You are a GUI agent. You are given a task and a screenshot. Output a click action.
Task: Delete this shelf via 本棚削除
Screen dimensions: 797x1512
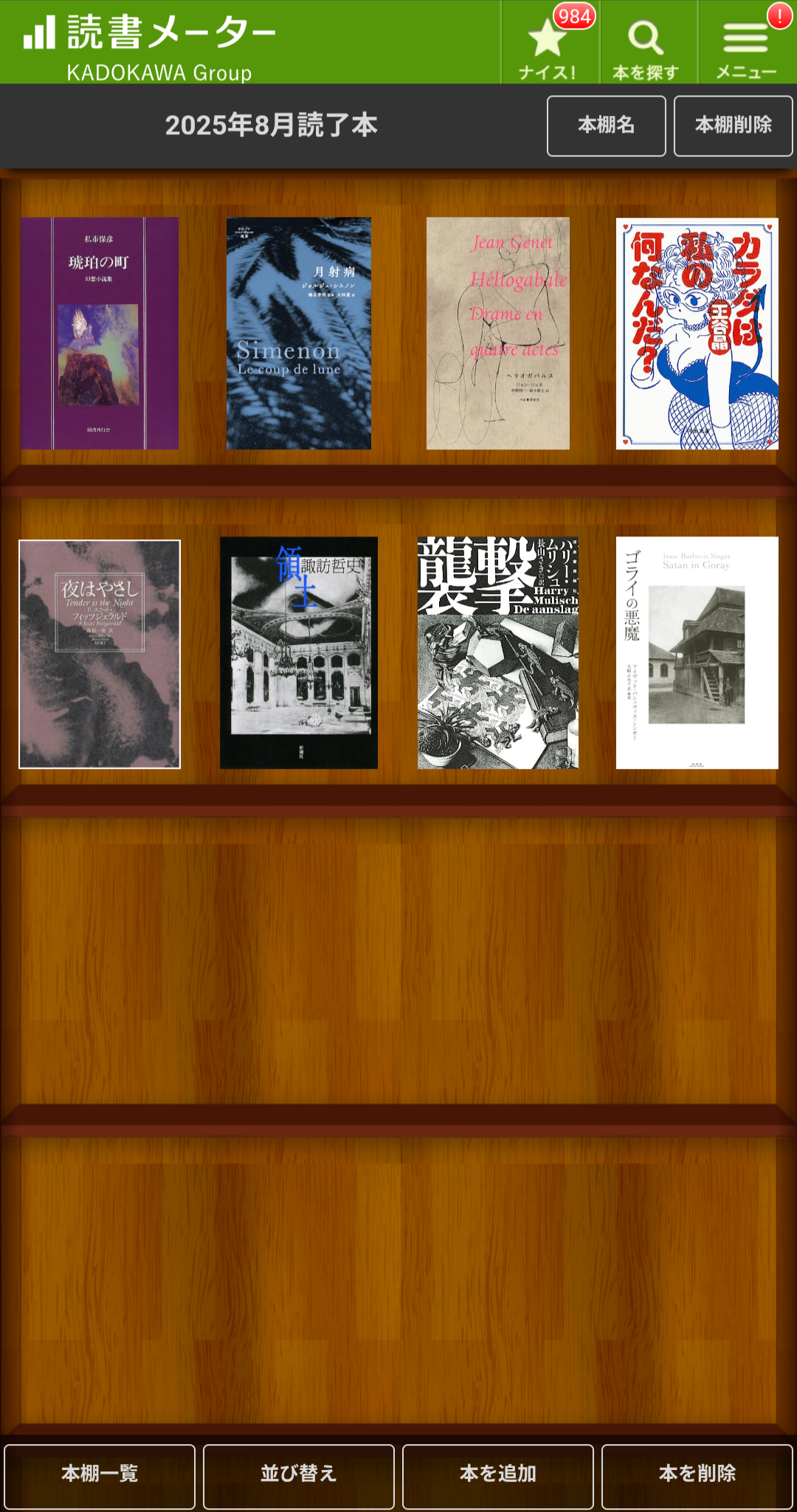pyautogui.click(x=733, y=125)
